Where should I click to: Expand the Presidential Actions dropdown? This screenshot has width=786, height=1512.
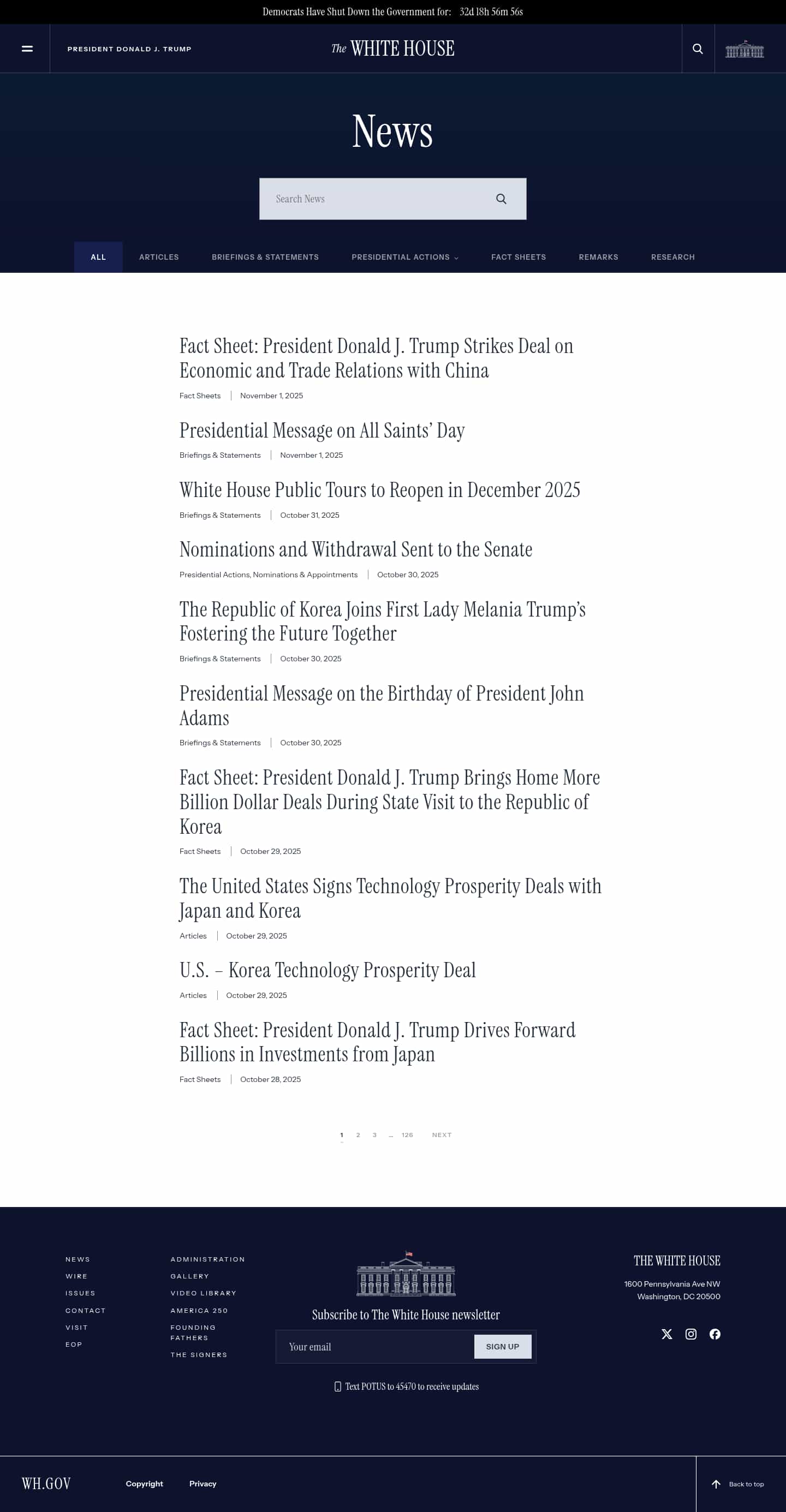(404, 257)
